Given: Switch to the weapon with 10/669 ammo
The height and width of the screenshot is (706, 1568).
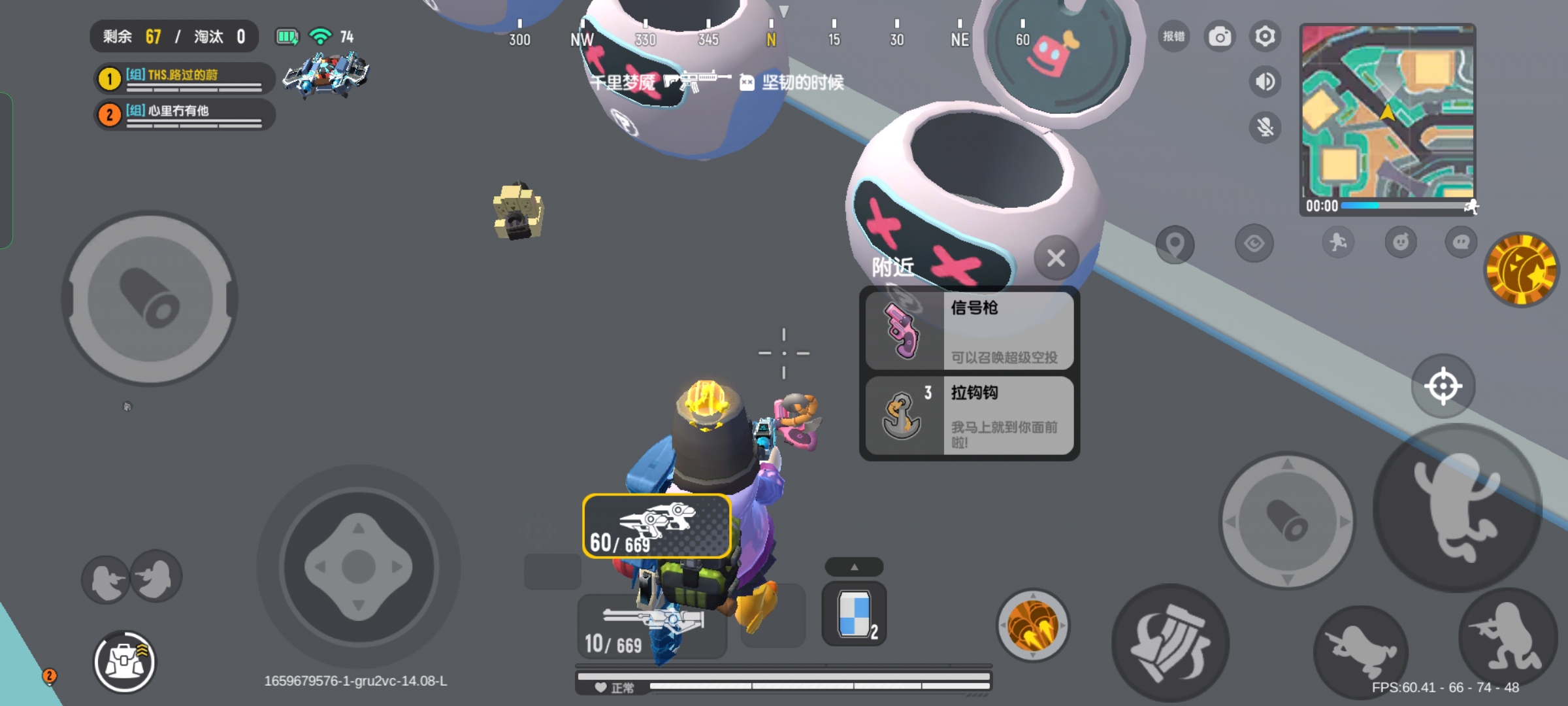Looking at the screenshot, I should pos(651,628).
